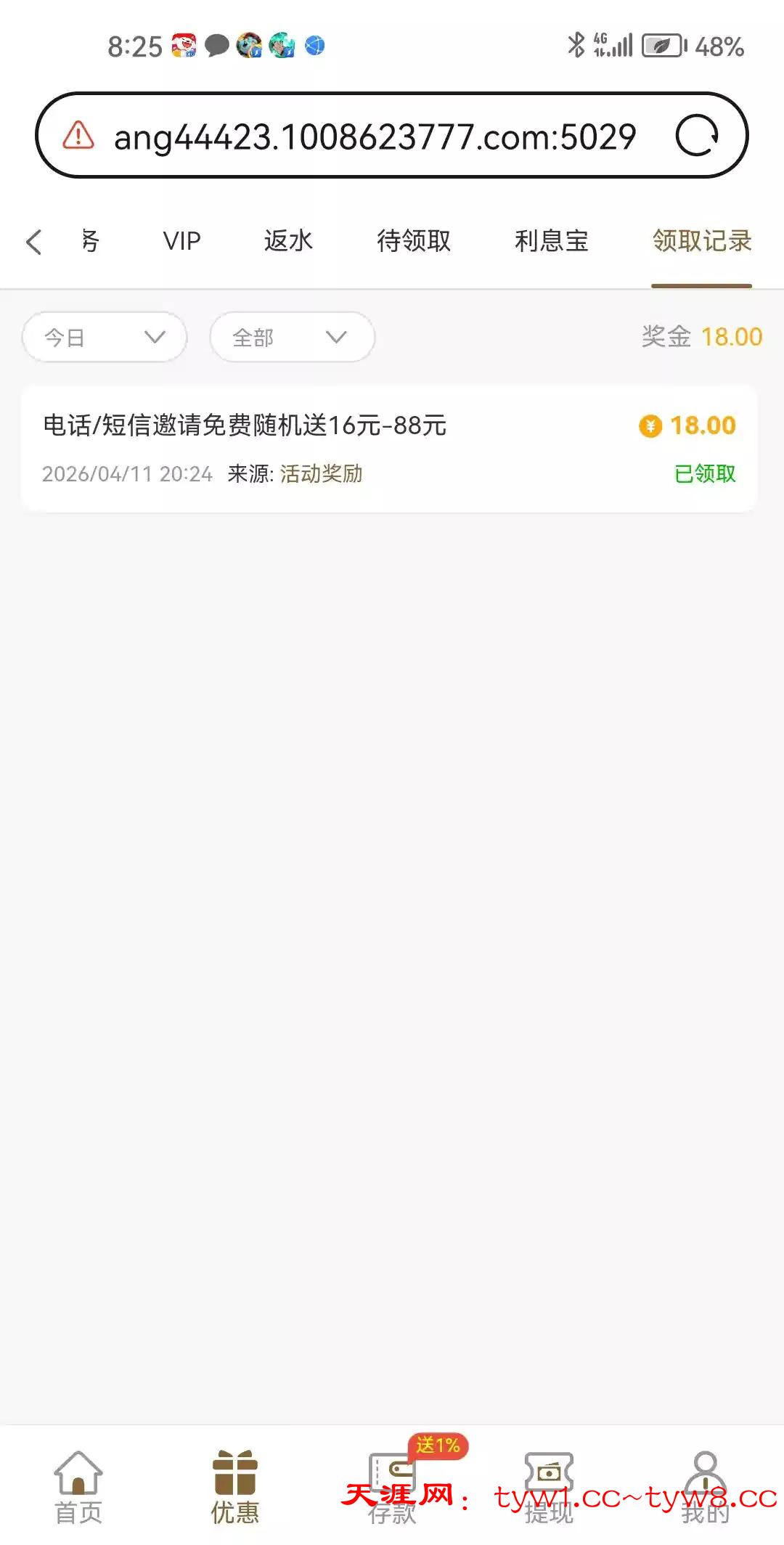Reload the page with the refresh icon
Screen dimensions: 784x1545
click(x=697, y=136)
